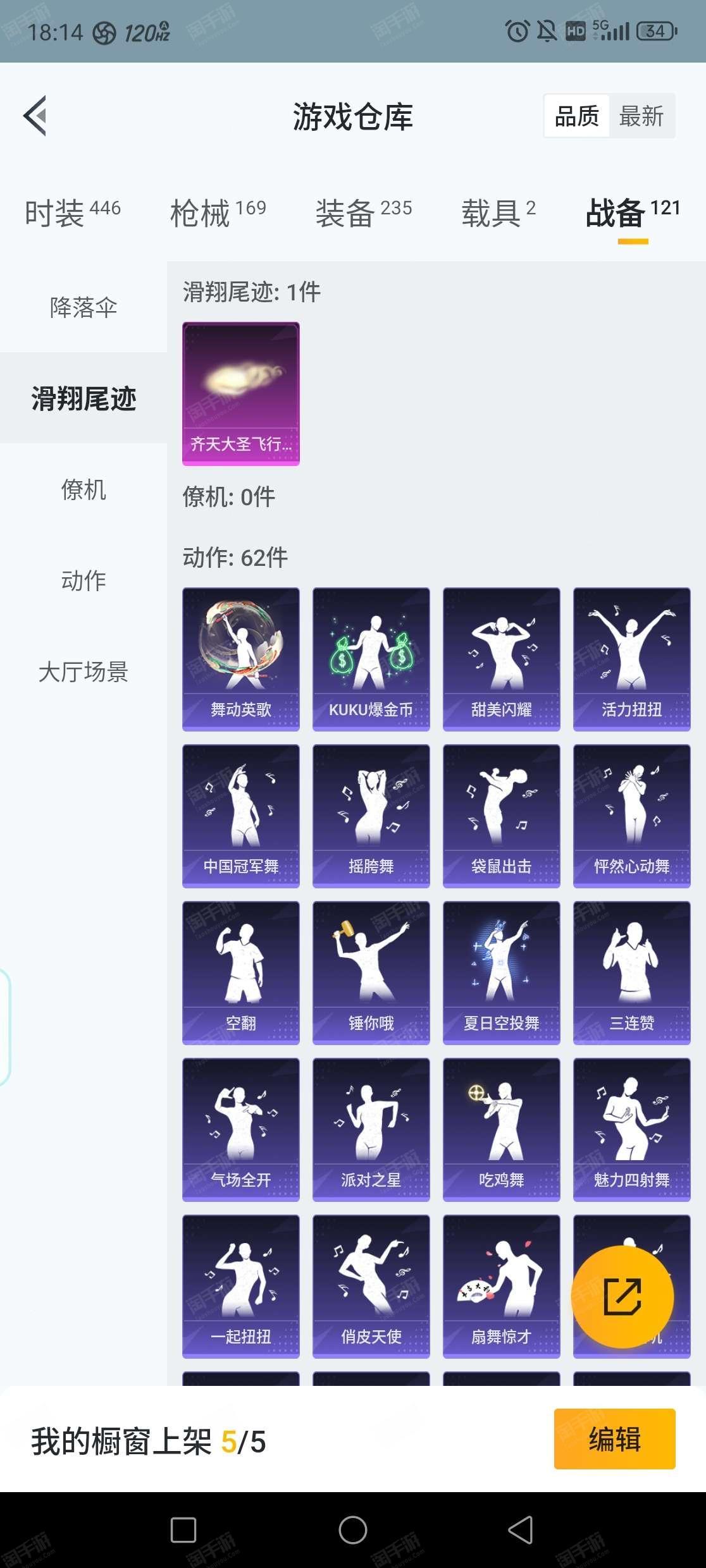Open the 齐天大圣飞行 trail item
This screenshot has height=1568, width=706.
(x=241, y=393)
